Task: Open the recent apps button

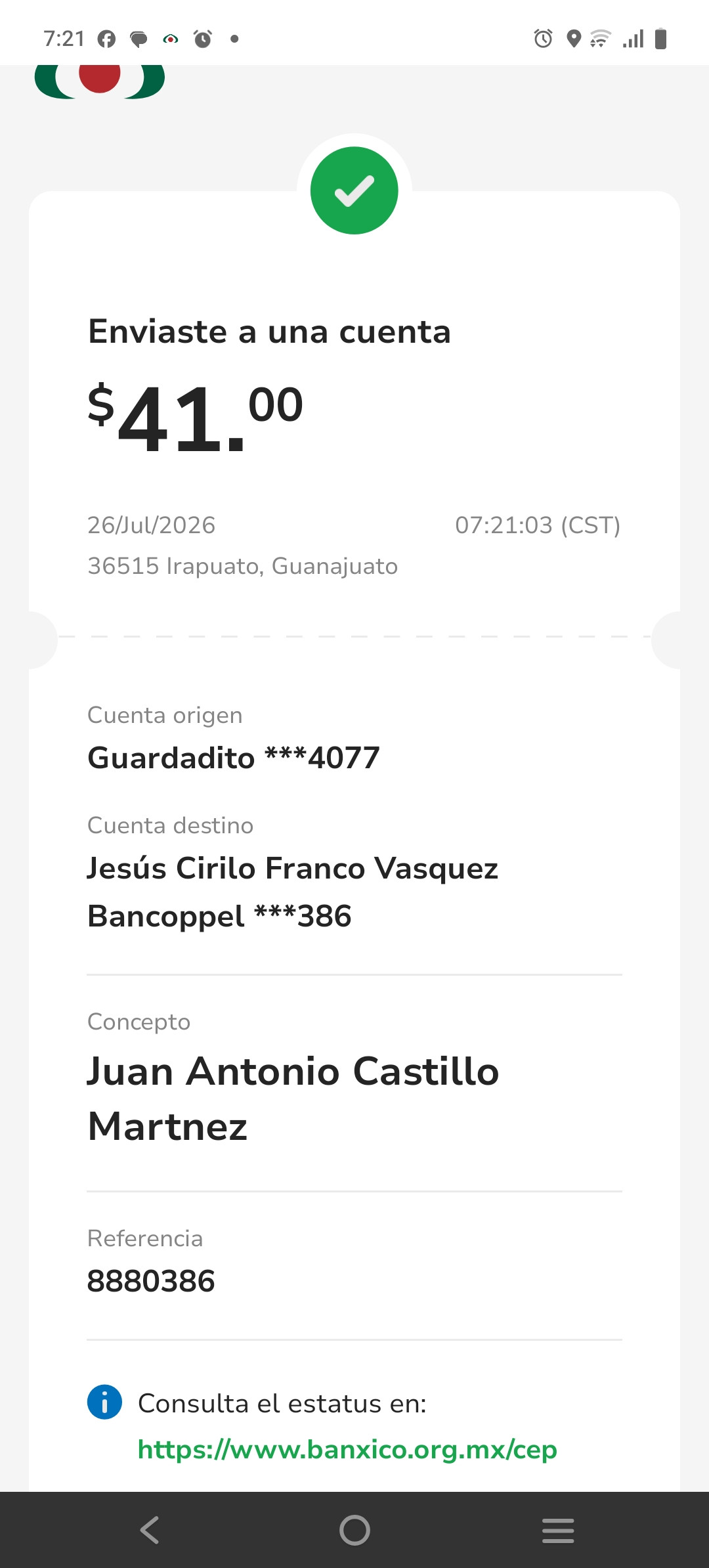Action: [558, 1530]
